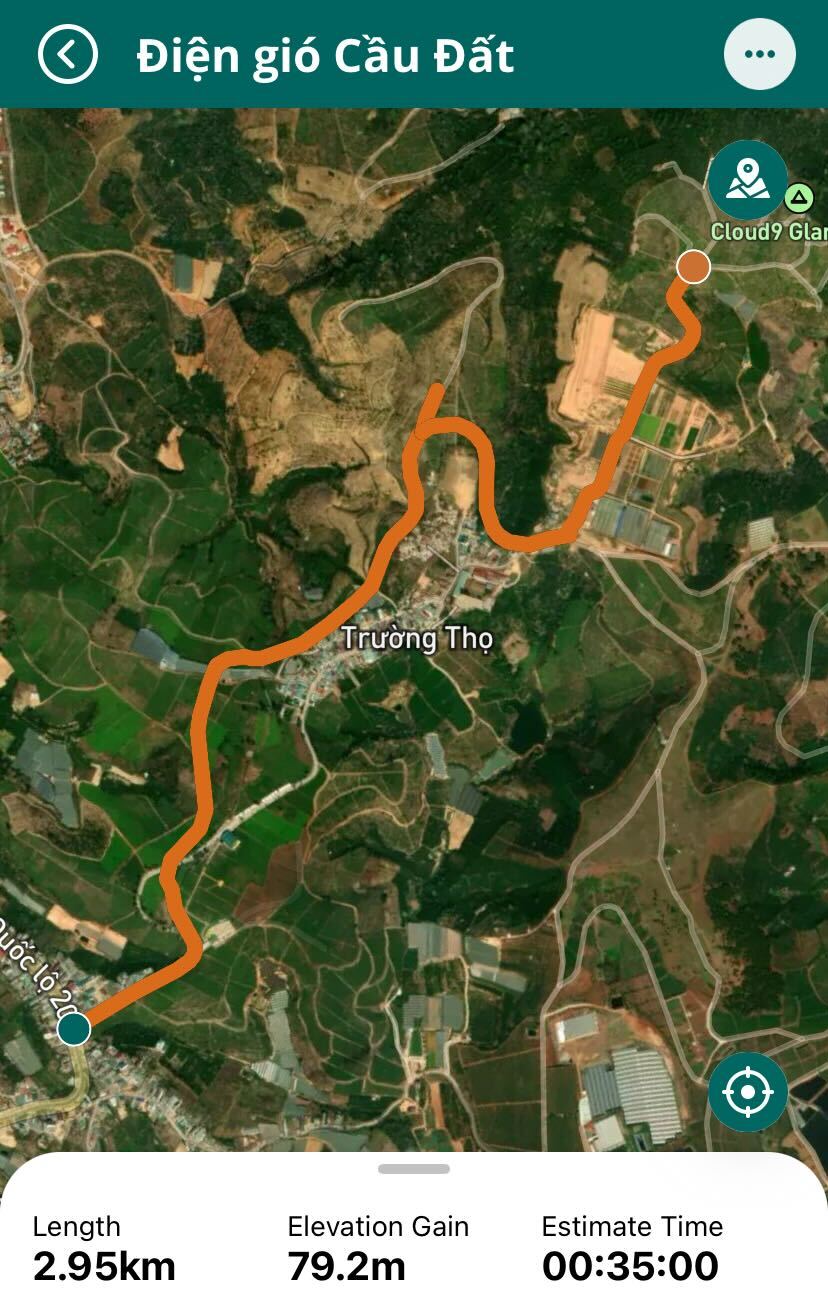Tap the orange route end marker
The height and width of the screenshot is (1295, 828).
tap(694, 267)
